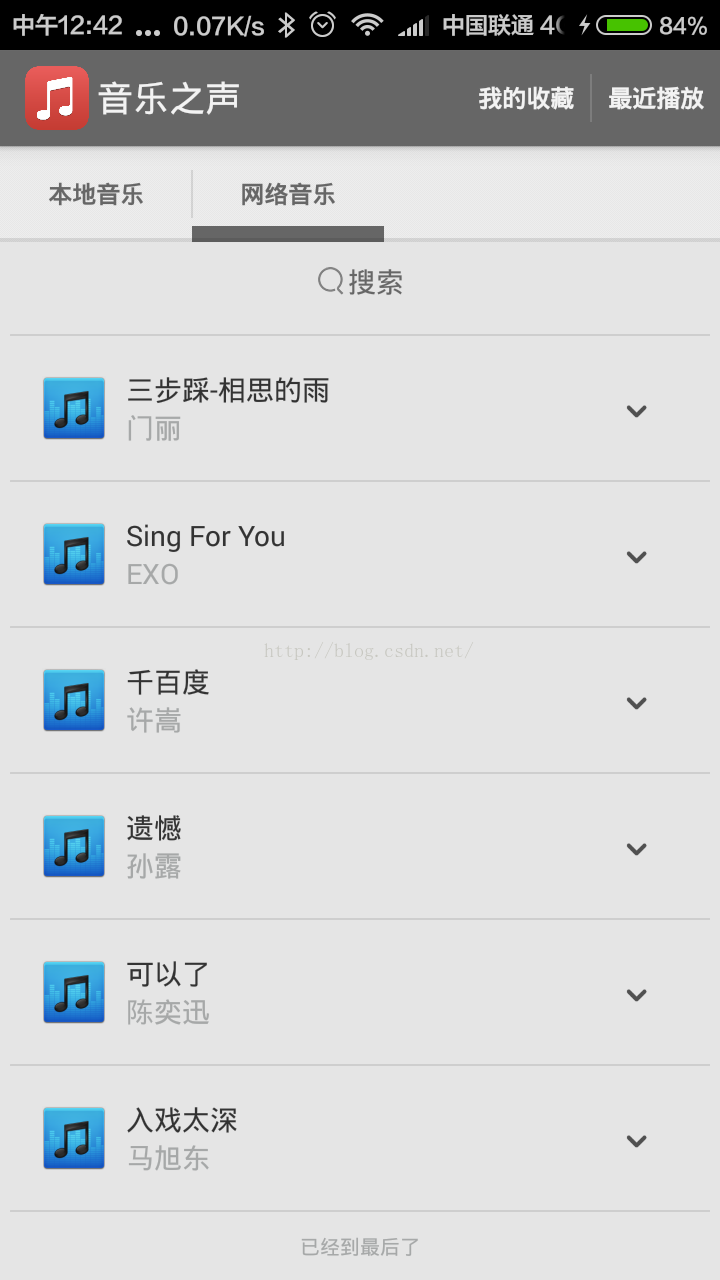Open 我的收藏 favorites

526,98
